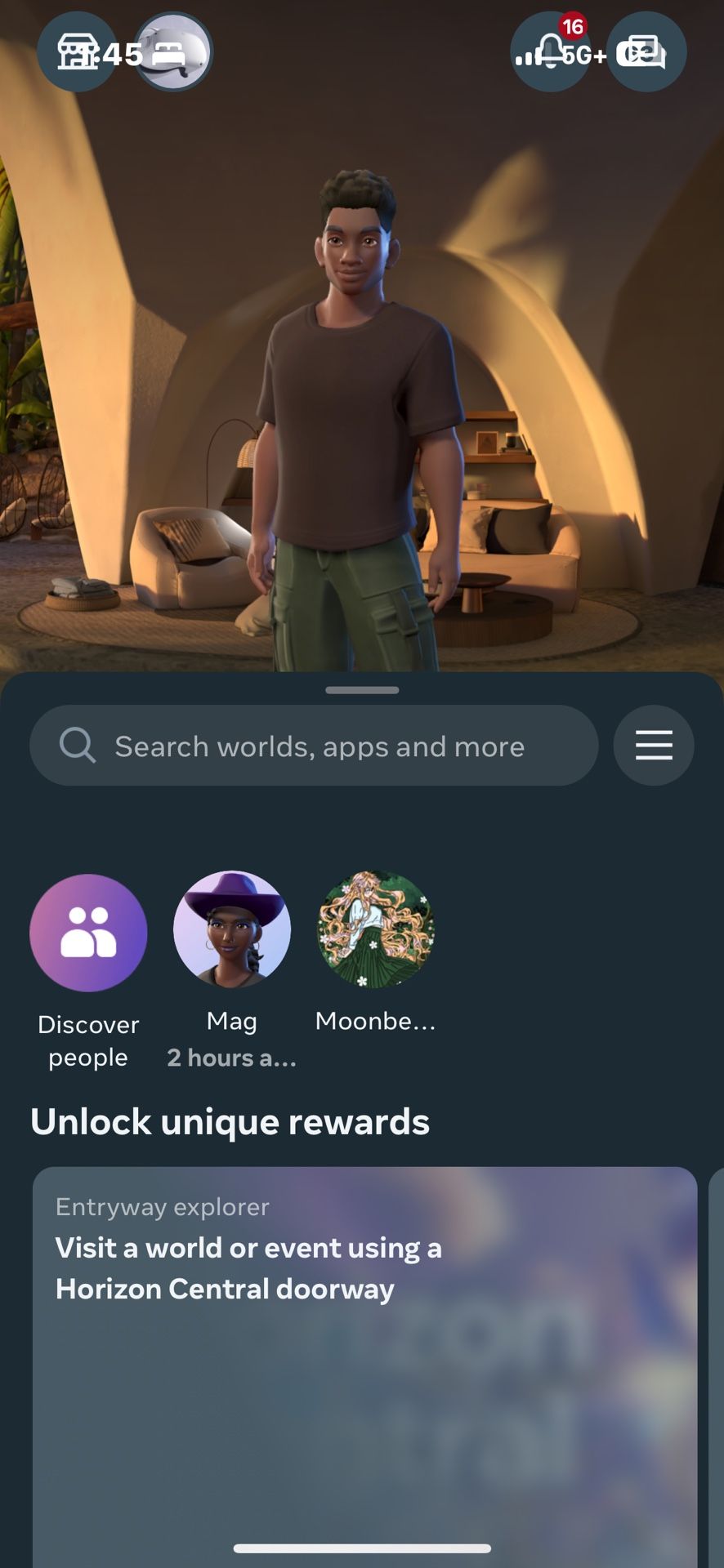The width and height of the screenshot is (724, 1568).
Task: Open the store icon at top left
Action: (x=76, y=52)
